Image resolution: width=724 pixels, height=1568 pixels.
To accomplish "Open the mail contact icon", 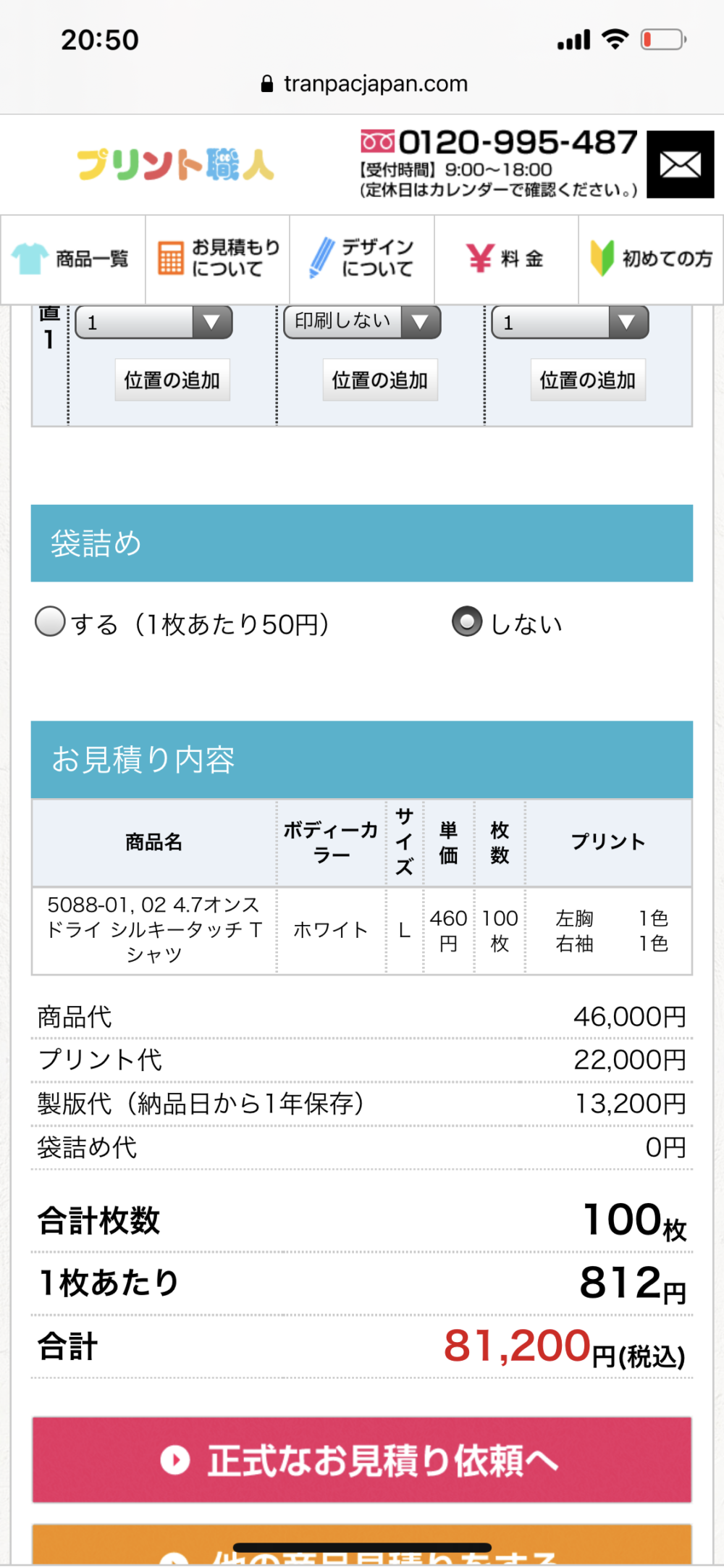I will 680,164.
